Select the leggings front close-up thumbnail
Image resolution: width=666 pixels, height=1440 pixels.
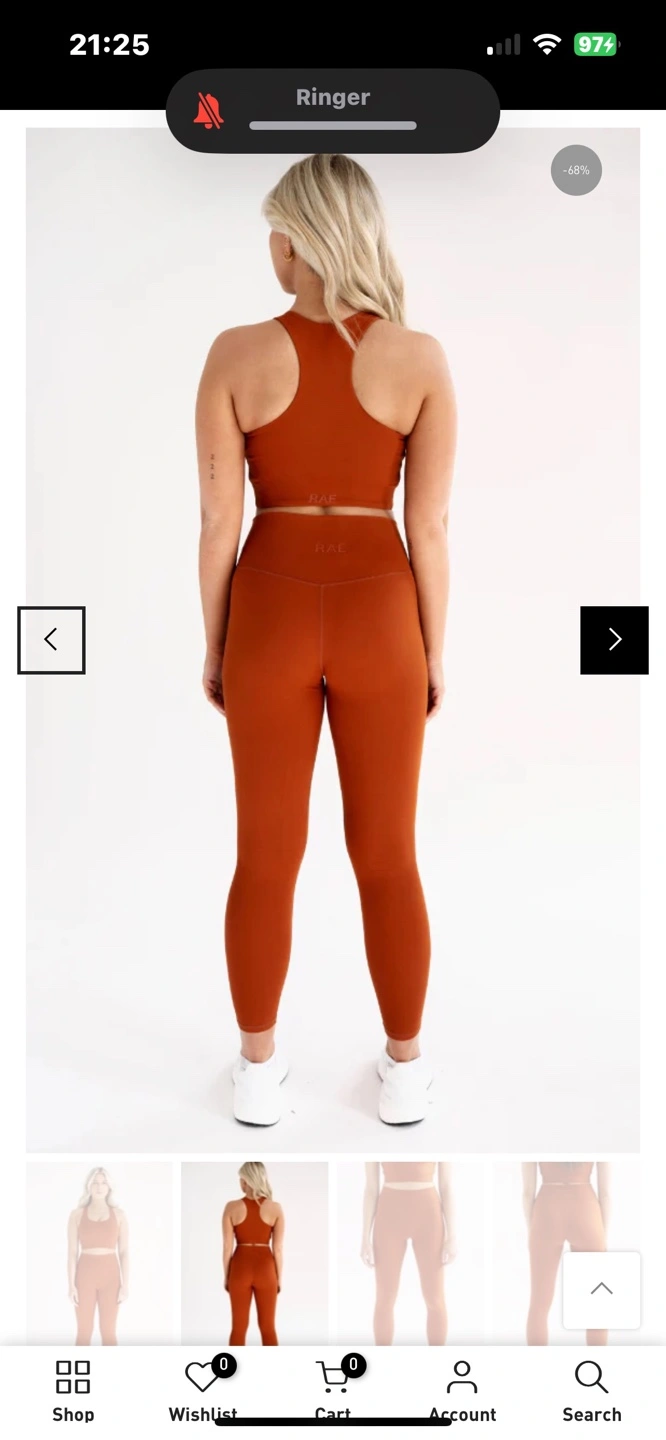tap(410, 1252)
